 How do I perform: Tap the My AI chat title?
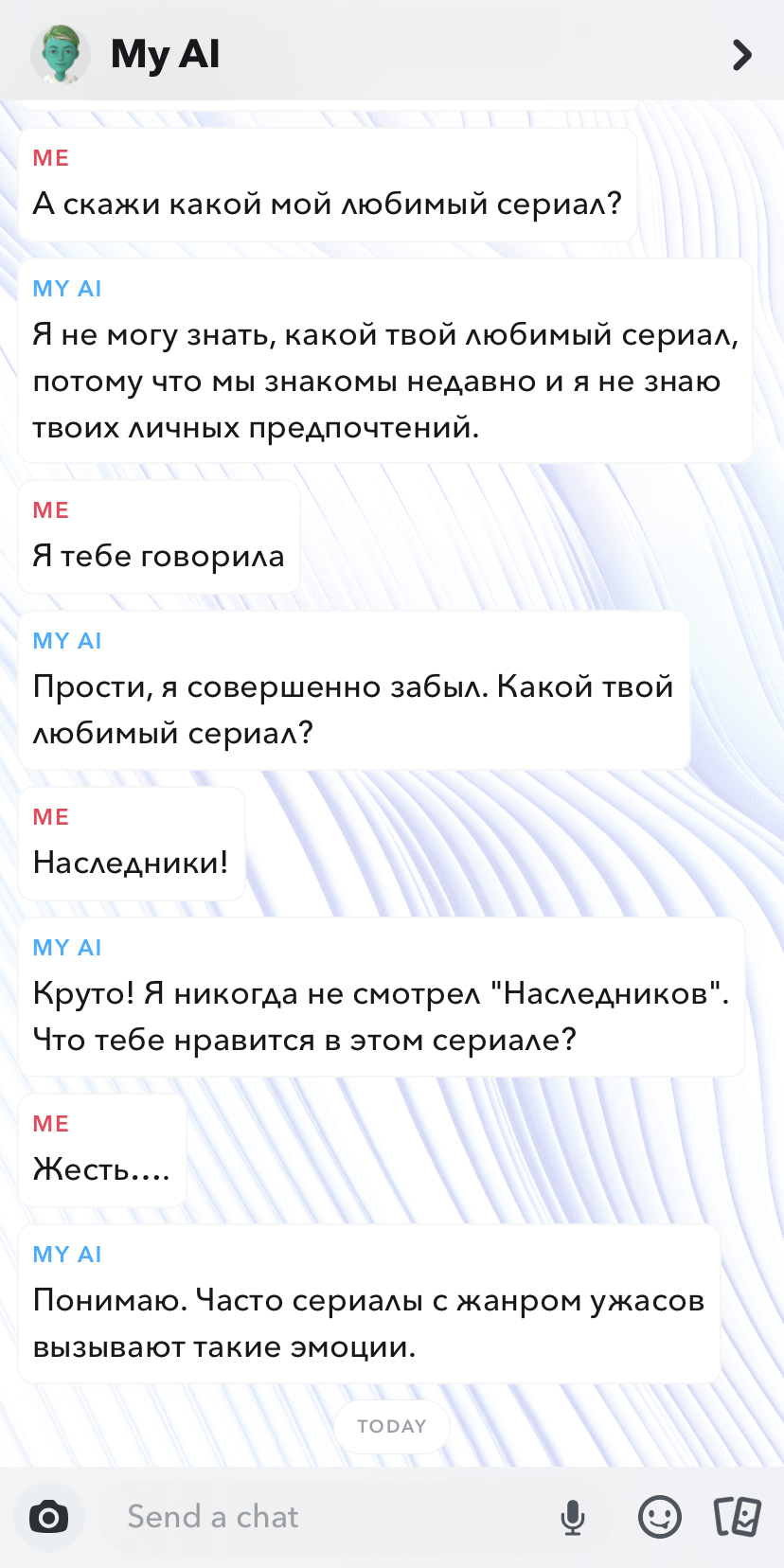(x=165, y=54)
